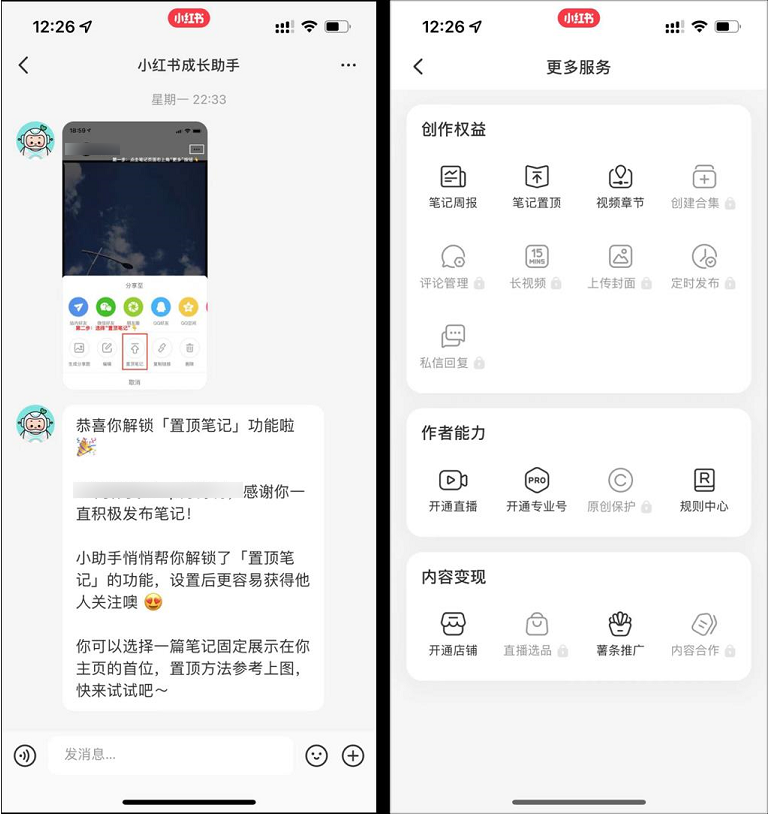Open the emoji picker
The width and height of the screenshot is (769, 815).
317,755
